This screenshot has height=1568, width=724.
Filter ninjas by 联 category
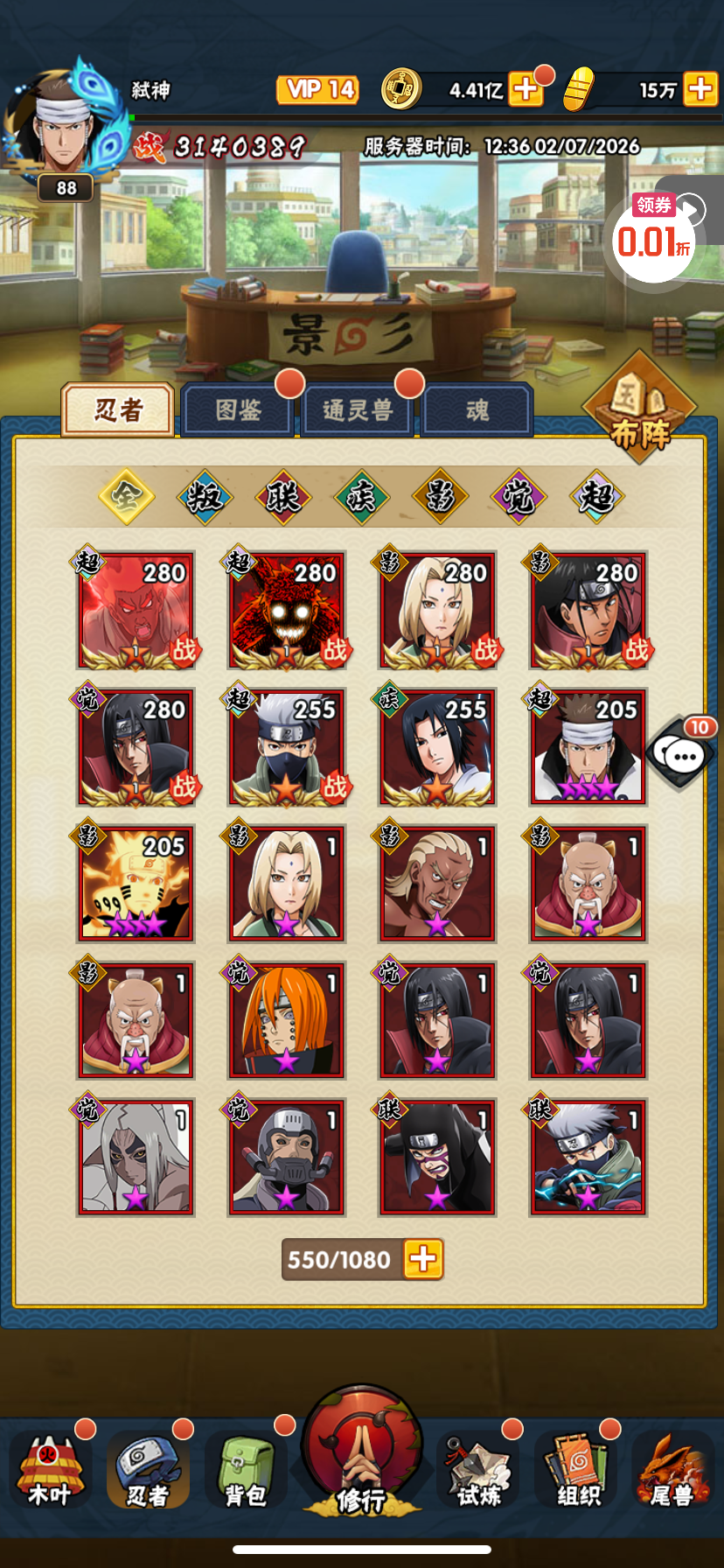click(x=282, y=497)
